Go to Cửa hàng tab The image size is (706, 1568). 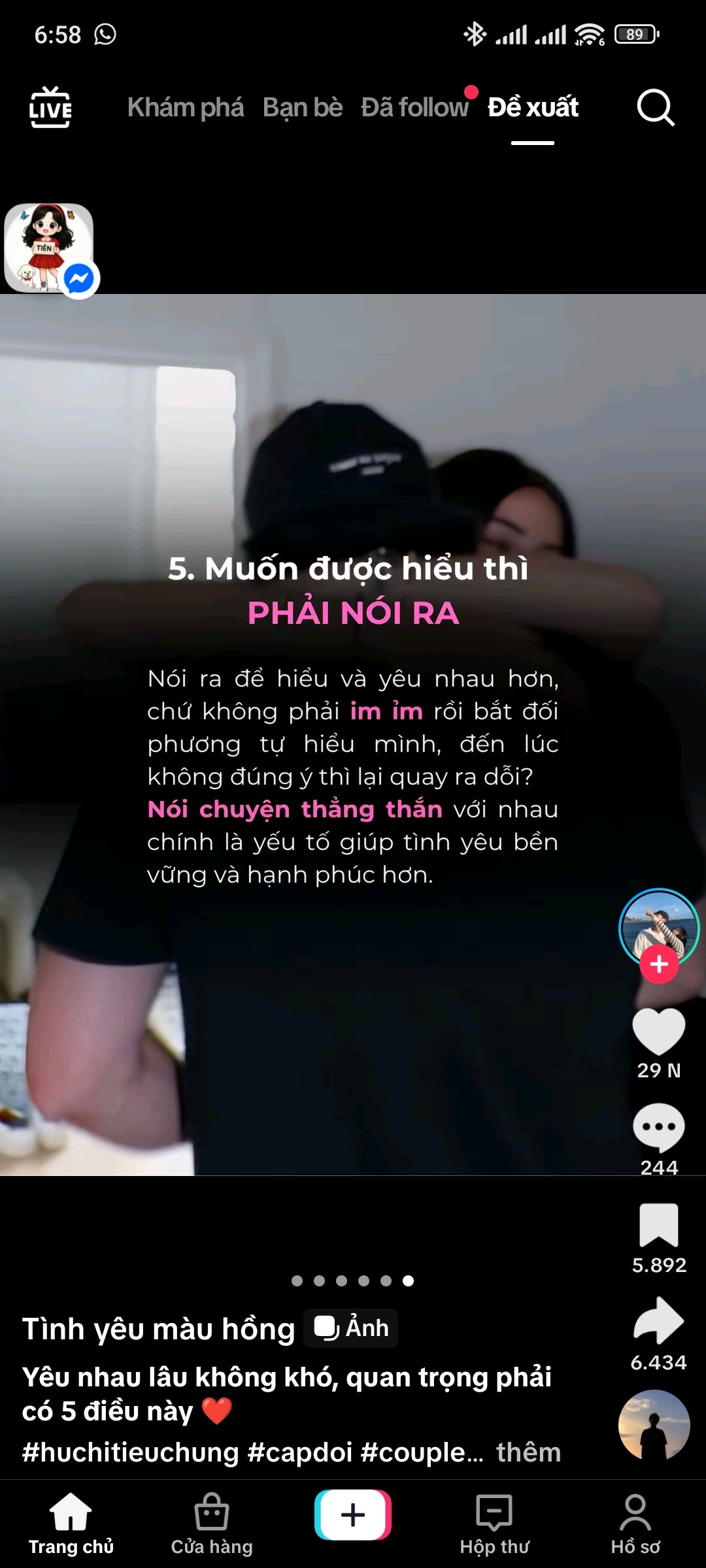point(212,1524)
